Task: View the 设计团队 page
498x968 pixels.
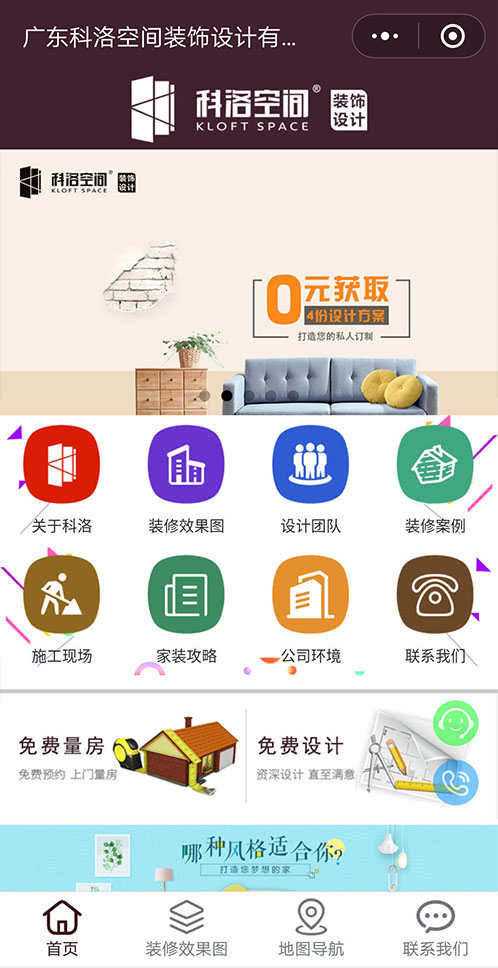Action: (310, 480)
